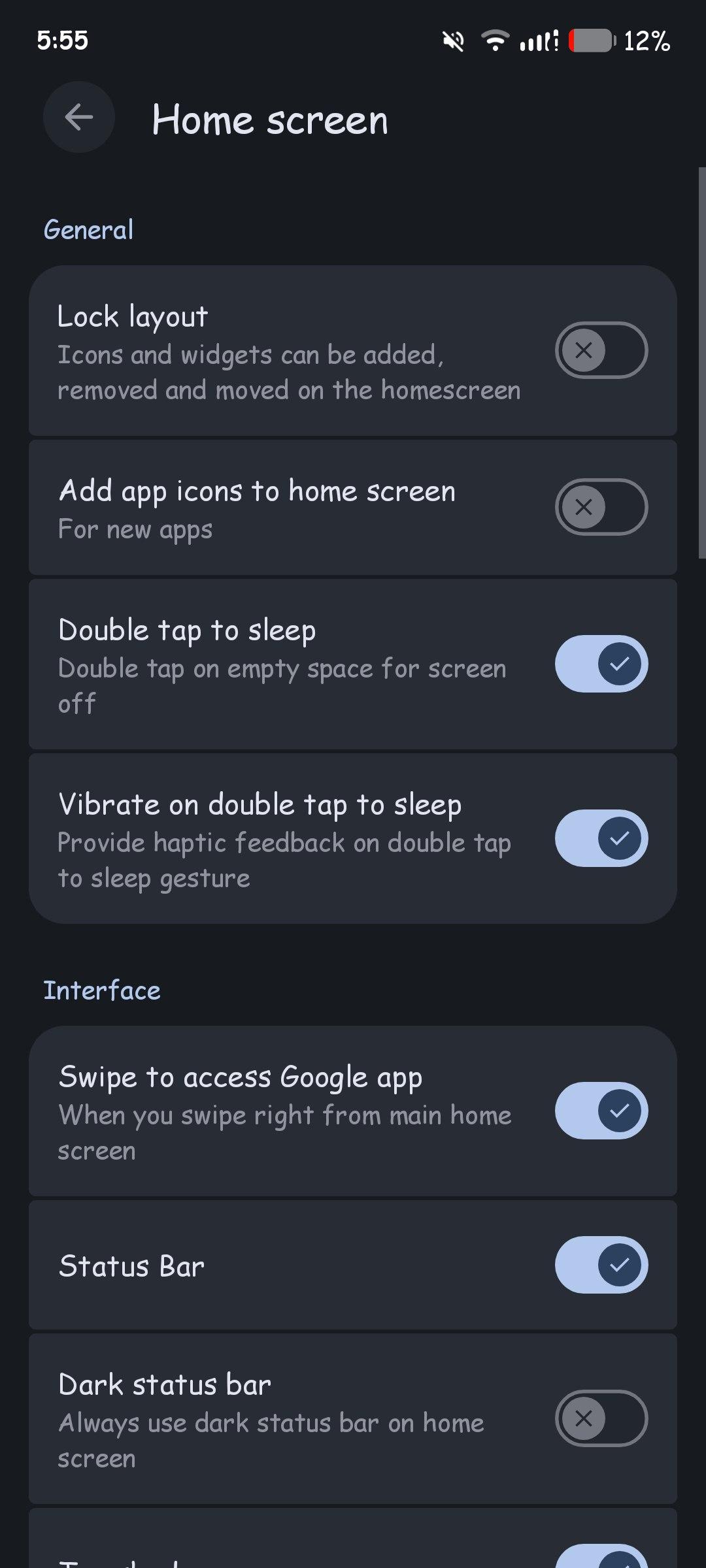The width and height of the screenshot is (706, 1568).
Task: Turn off Vibrate on double tap to sleep
Action: pyautogui.click(x=601, y=838)
